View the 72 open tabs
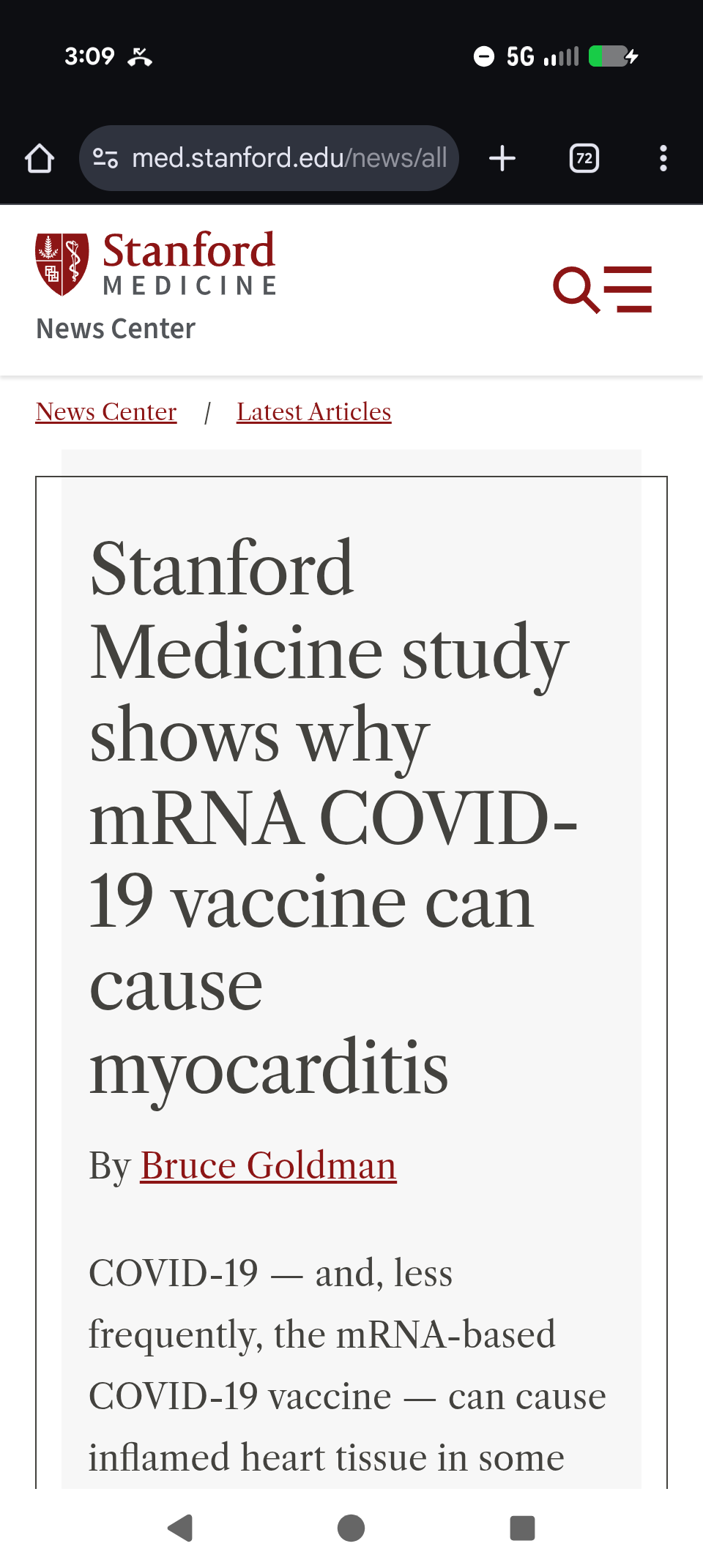The width and height of the screenshot is (703, 1568). point(584,158)
